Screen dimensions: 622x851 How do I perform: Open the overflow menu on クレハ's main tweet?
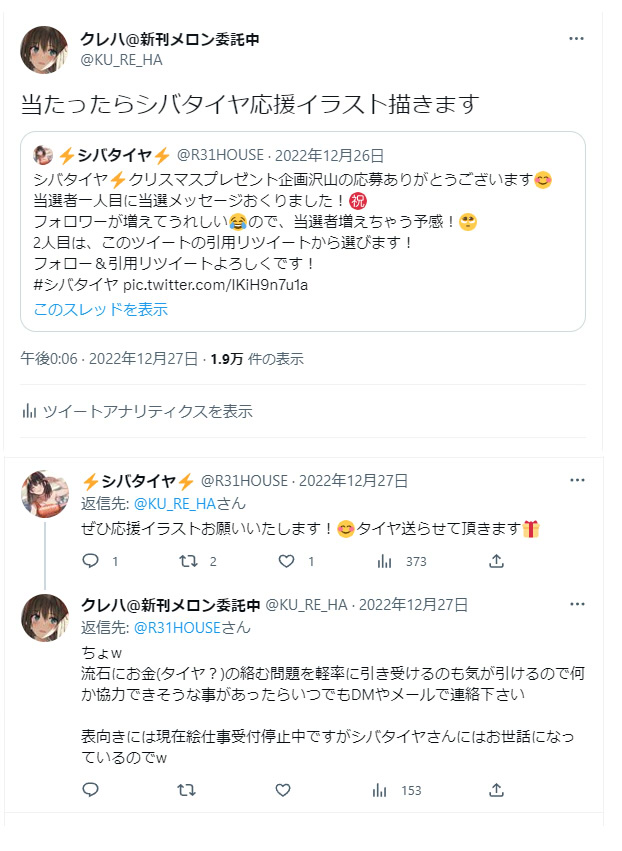click(576, 39)
